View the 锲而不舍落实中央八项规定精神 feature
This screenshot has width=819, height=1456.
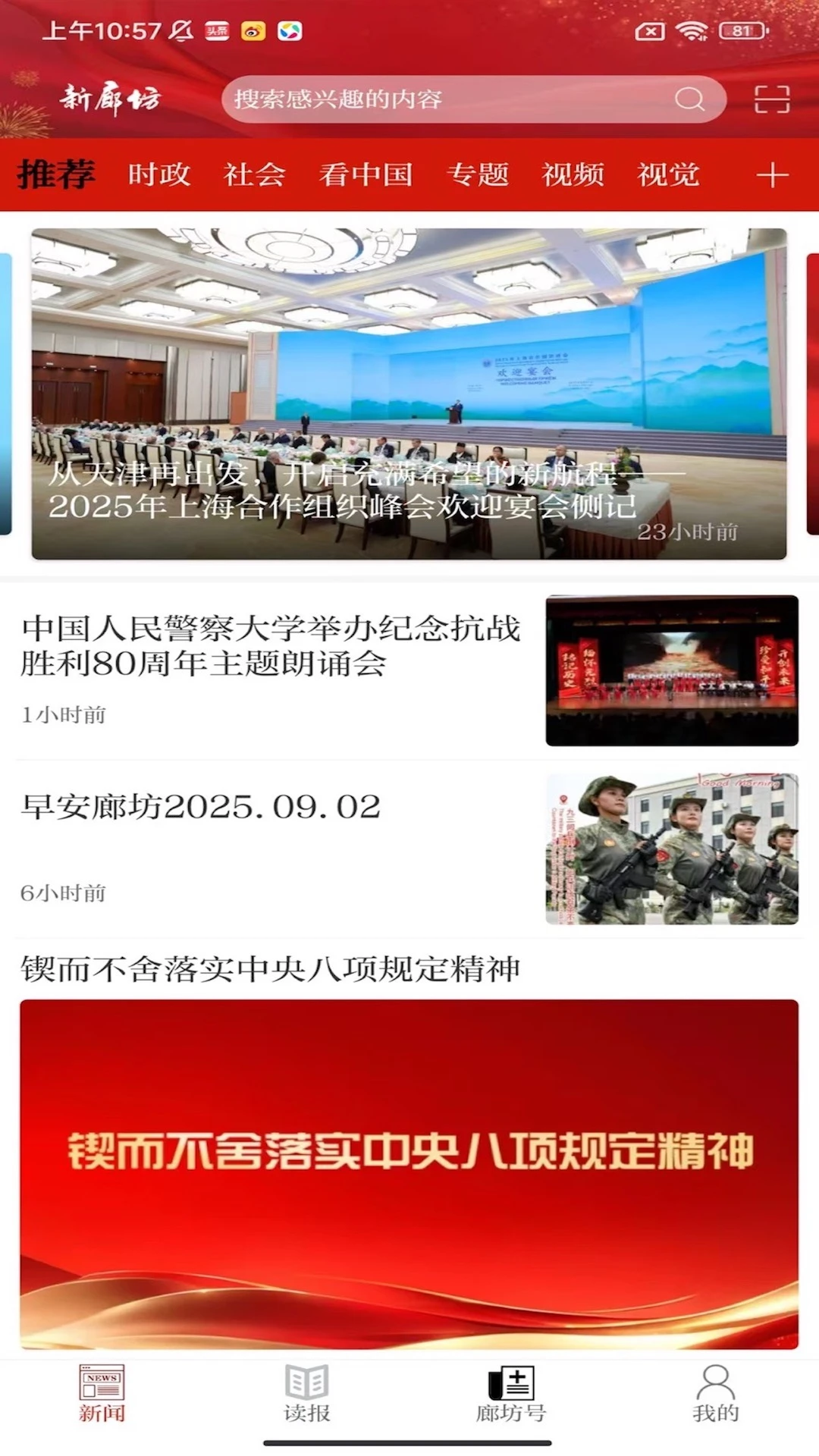409,1173
